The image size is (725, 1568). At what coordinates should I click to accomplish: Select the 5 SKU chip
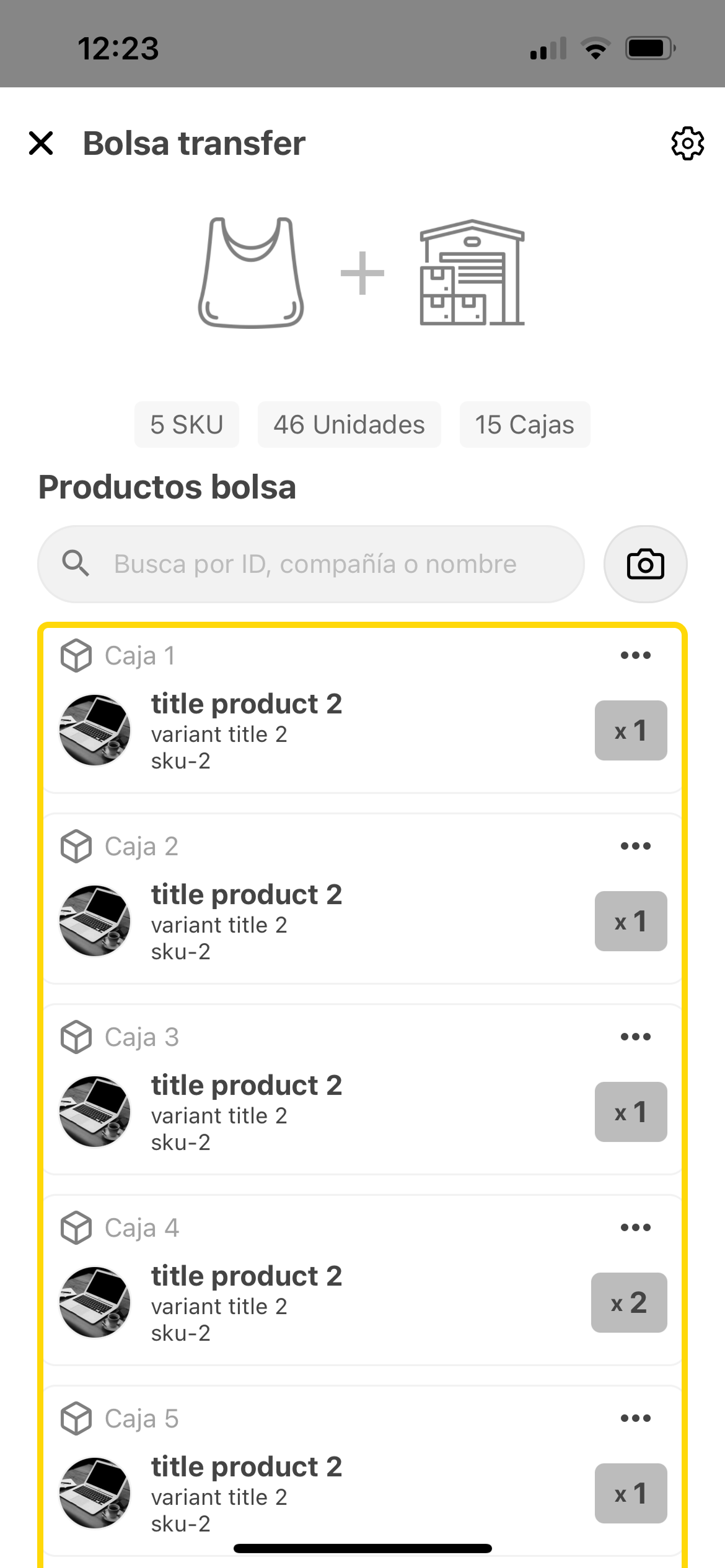pos(187,425)
